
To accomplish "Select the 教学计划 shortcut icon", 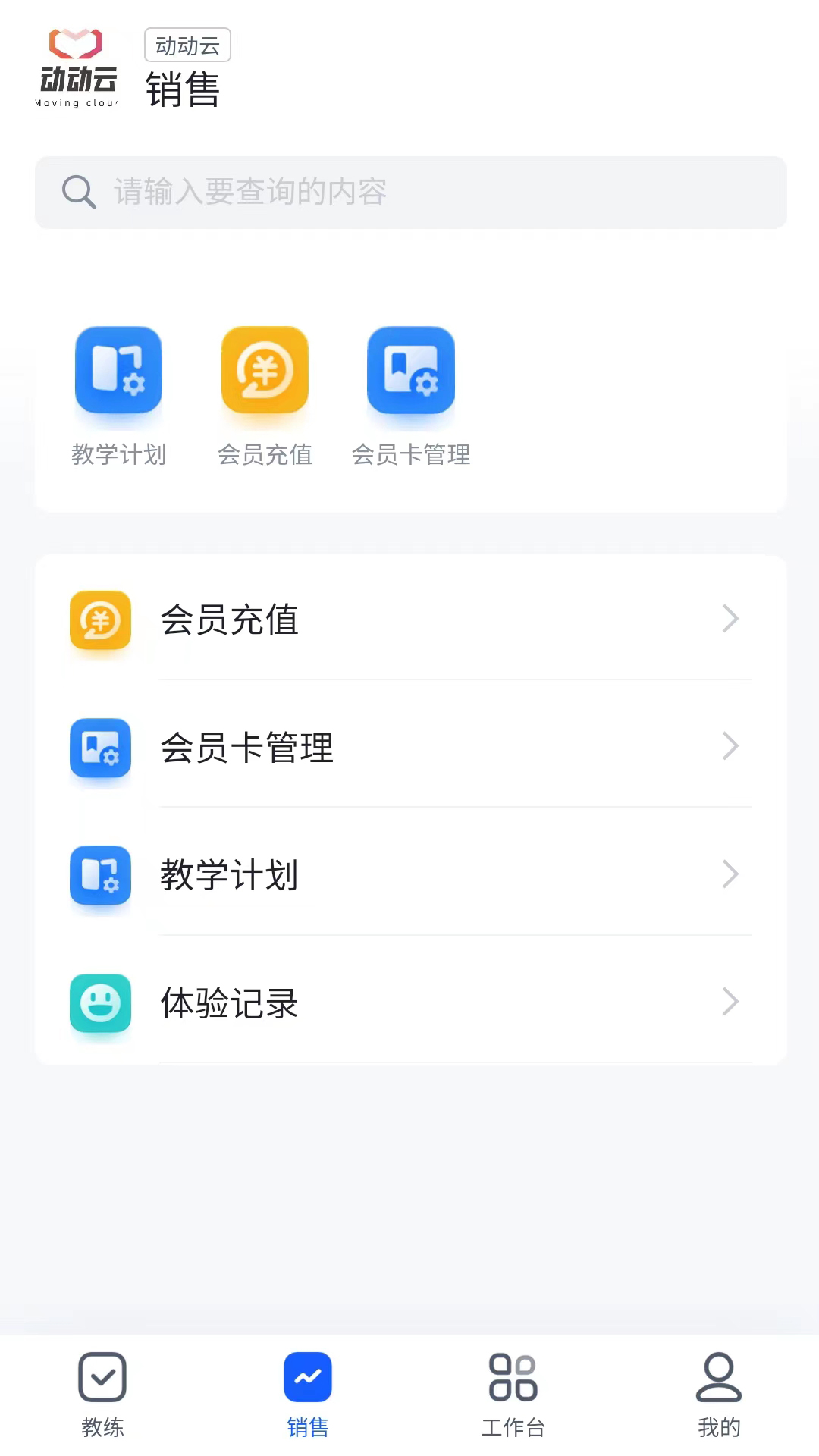I will [118, 372].
